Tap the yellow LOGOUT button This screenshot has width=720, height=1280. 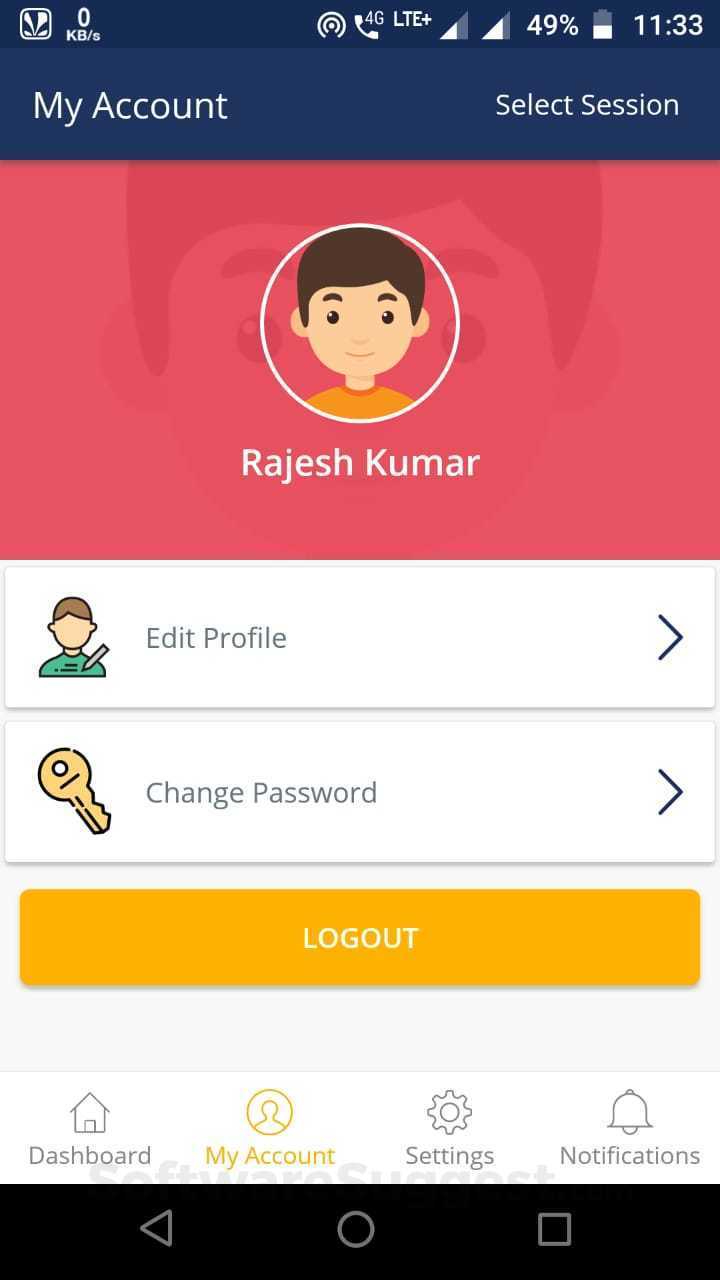tap(360, 937)
